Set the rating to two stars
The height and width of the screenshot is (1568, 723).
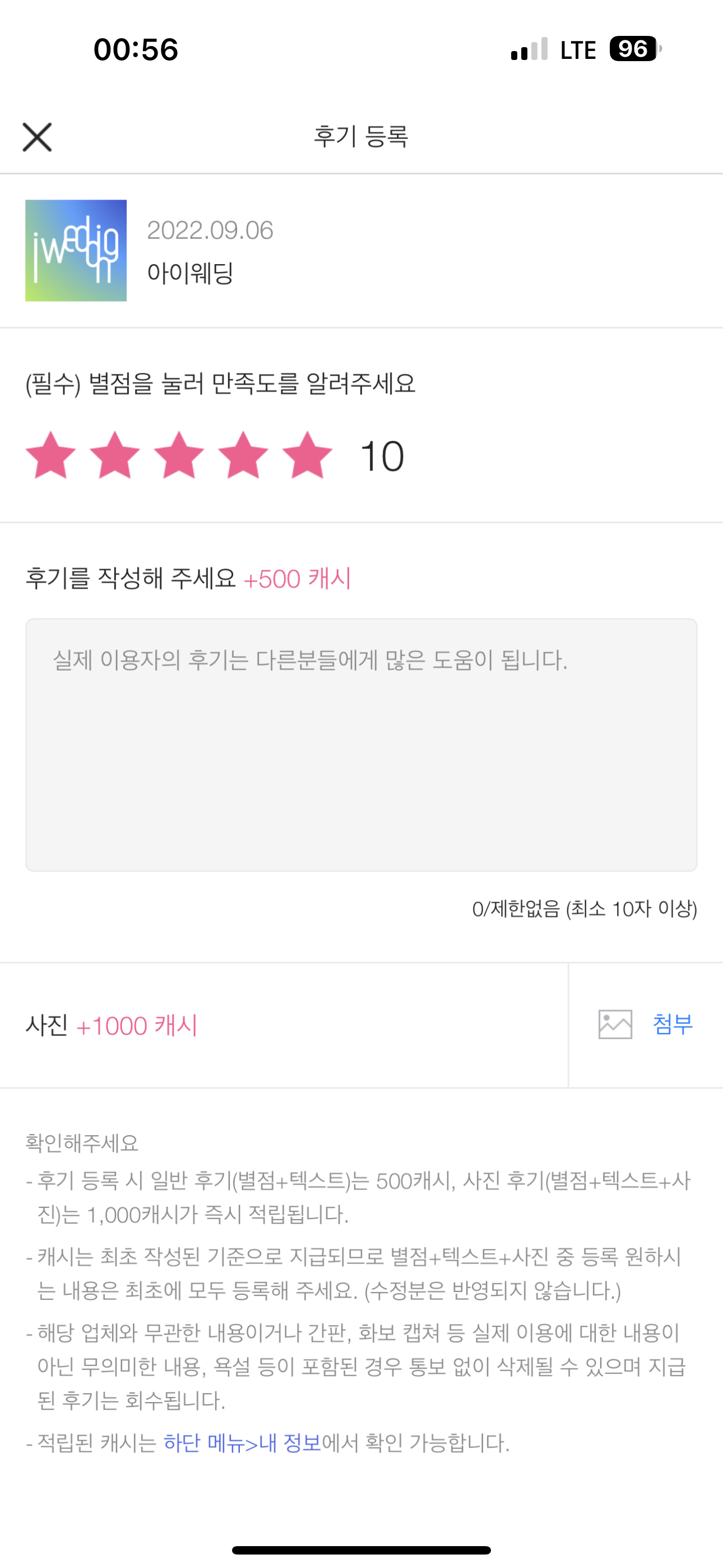(115, 455)
